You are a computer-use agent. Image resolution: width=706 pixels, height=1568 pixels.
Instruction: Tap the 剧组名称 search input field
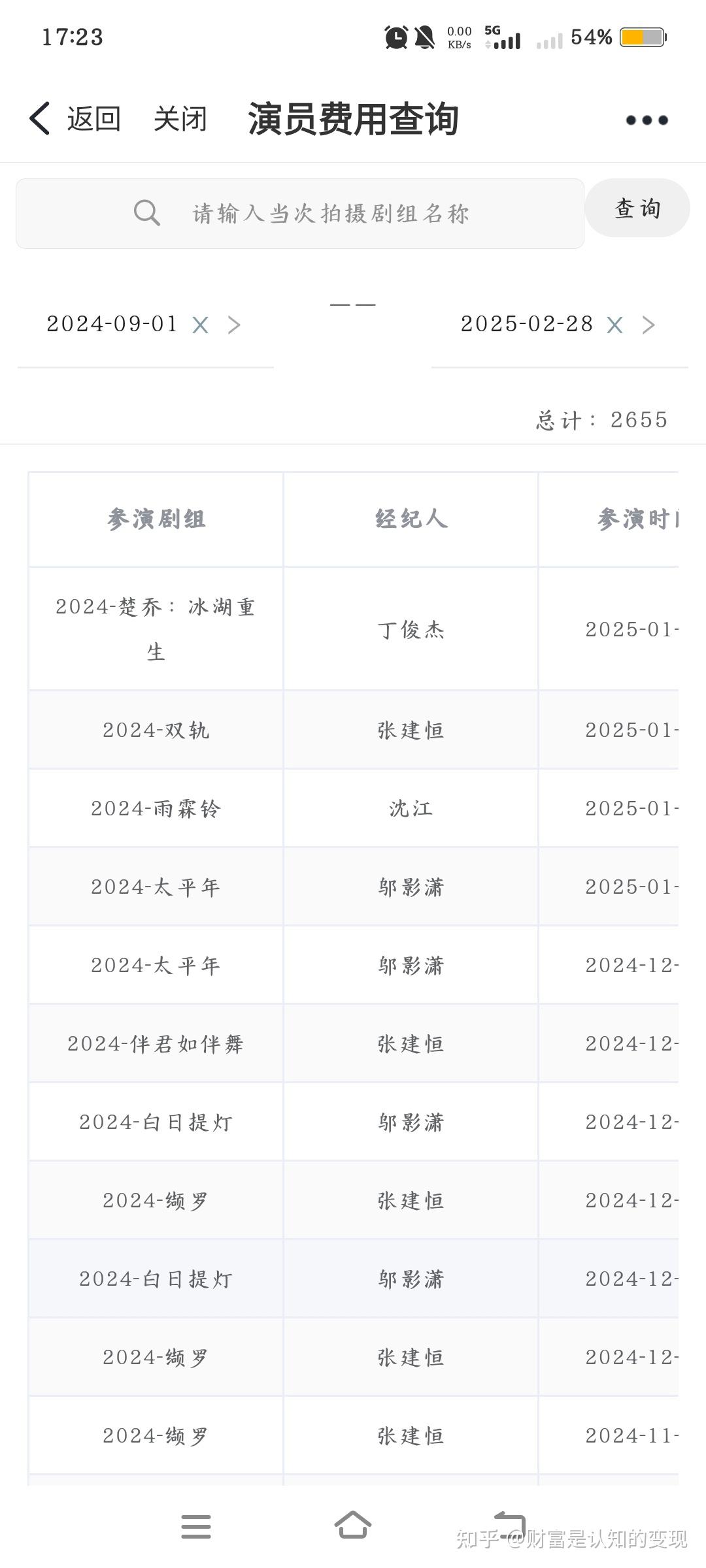pyautogui.click(x=330, y=214)
